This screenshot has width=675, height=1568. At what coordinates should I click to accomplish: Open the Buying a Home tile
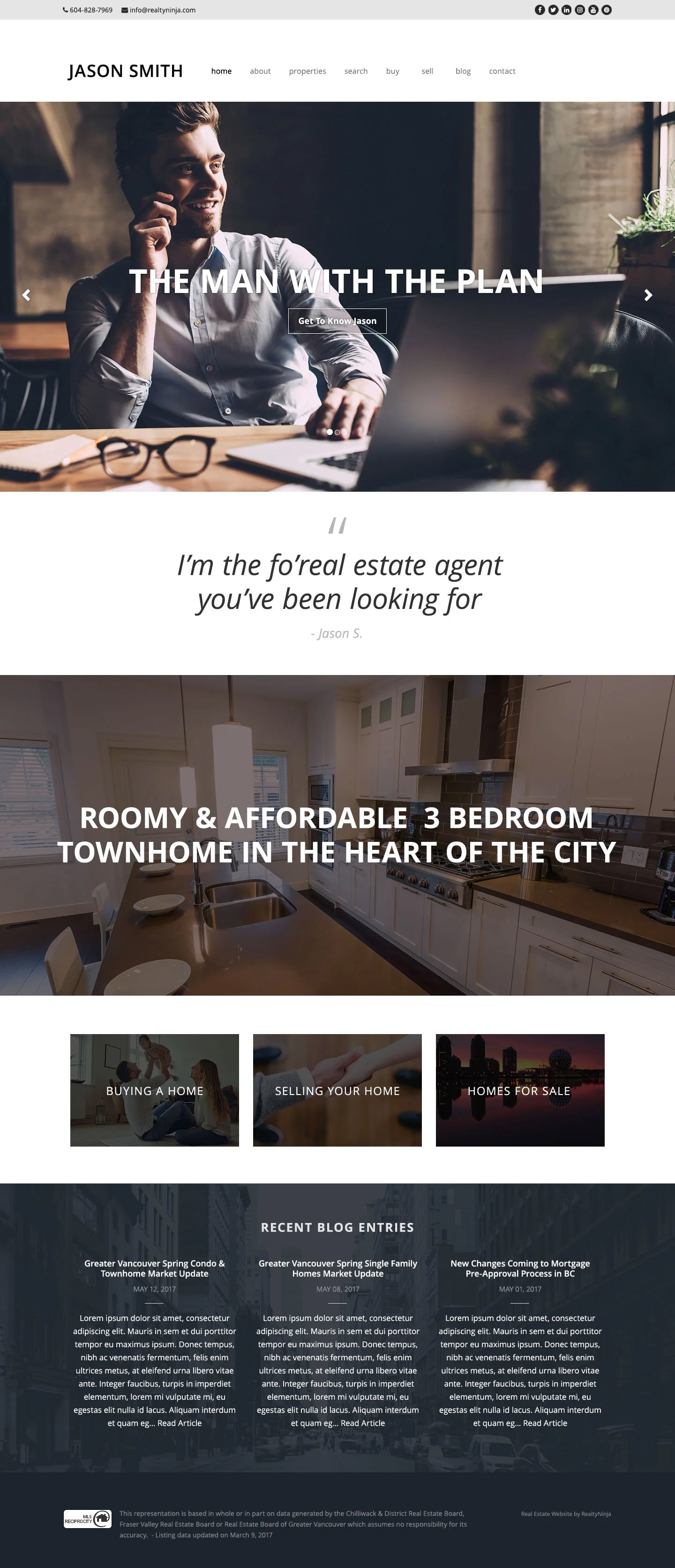[155, 1089]
